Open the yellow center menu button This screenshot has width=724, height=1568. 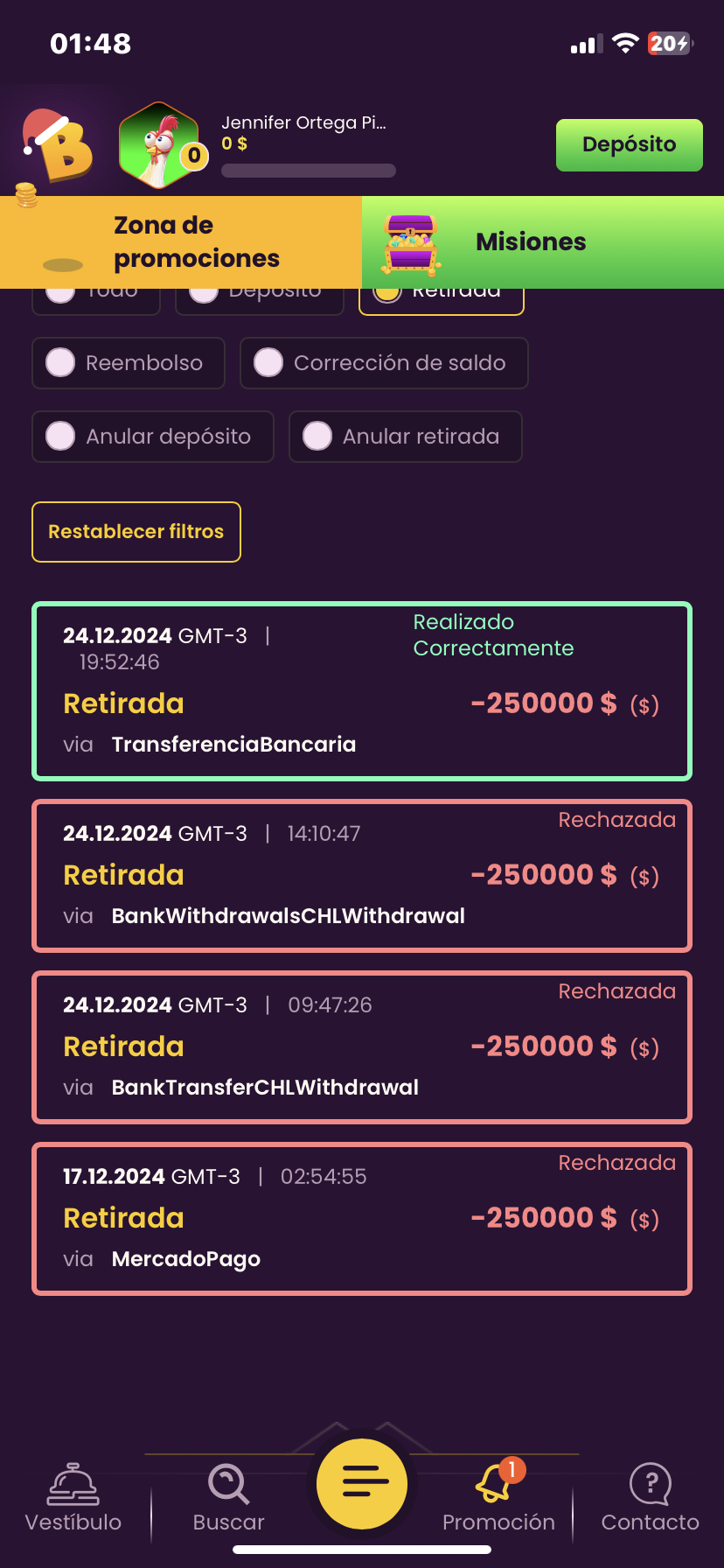click(362, 1484)
